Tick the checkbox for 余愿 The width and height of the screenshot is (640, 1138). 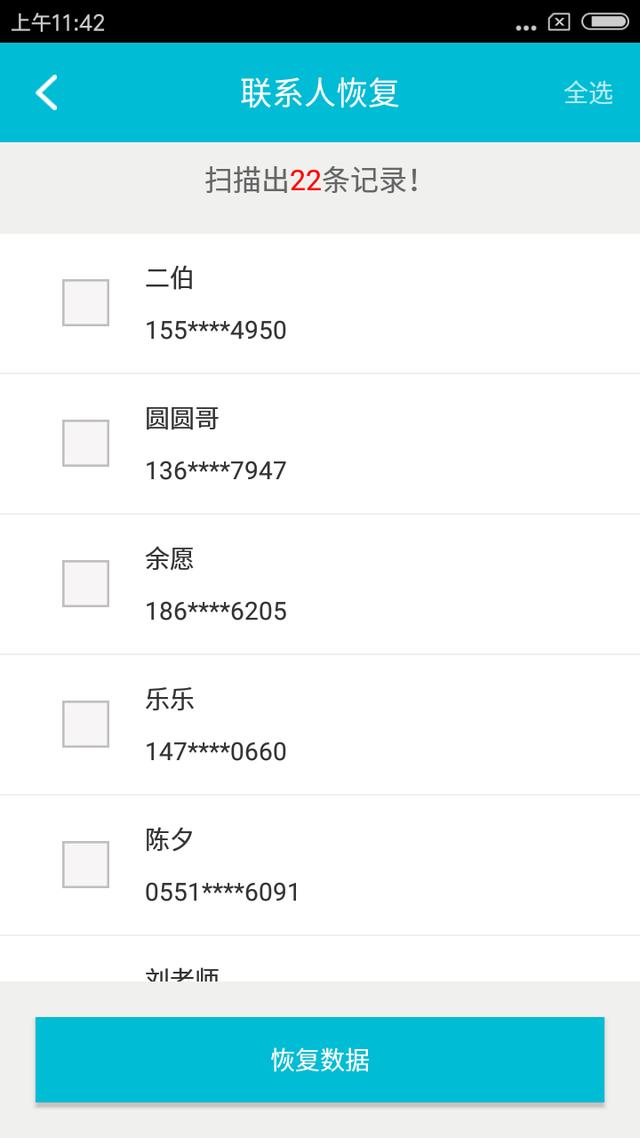86,584
